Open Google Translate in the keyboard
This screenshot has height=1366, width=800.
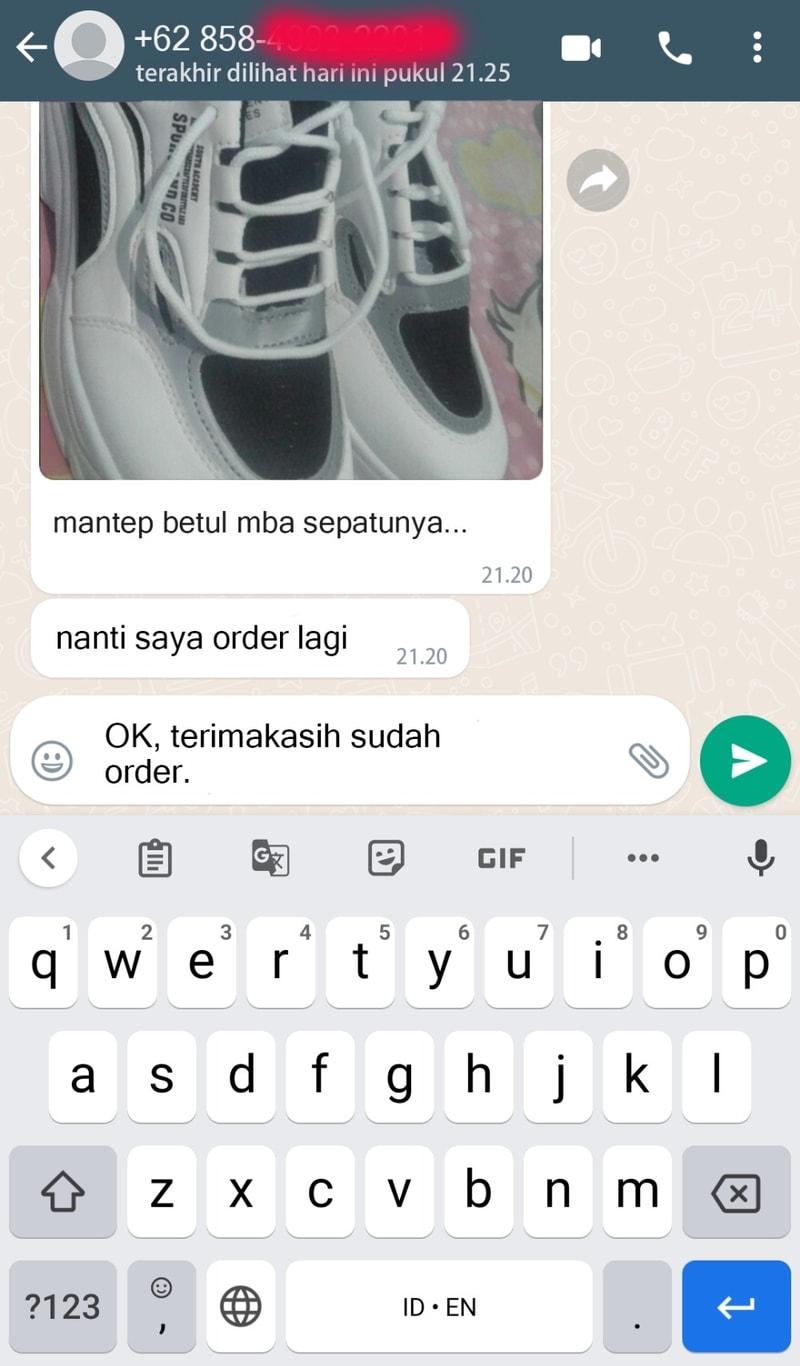click(270, 858)
